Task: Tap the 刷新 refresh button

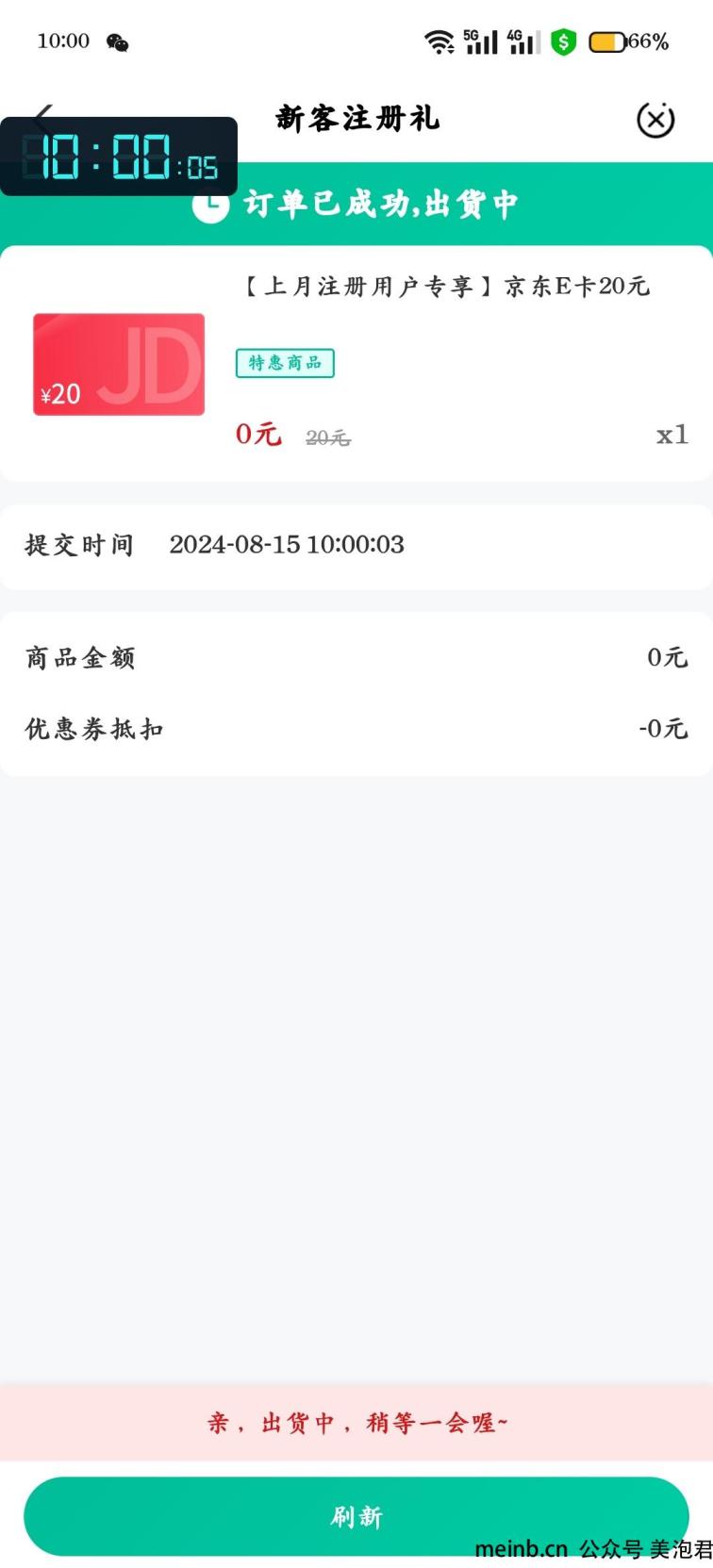Action: (356, 1516)
